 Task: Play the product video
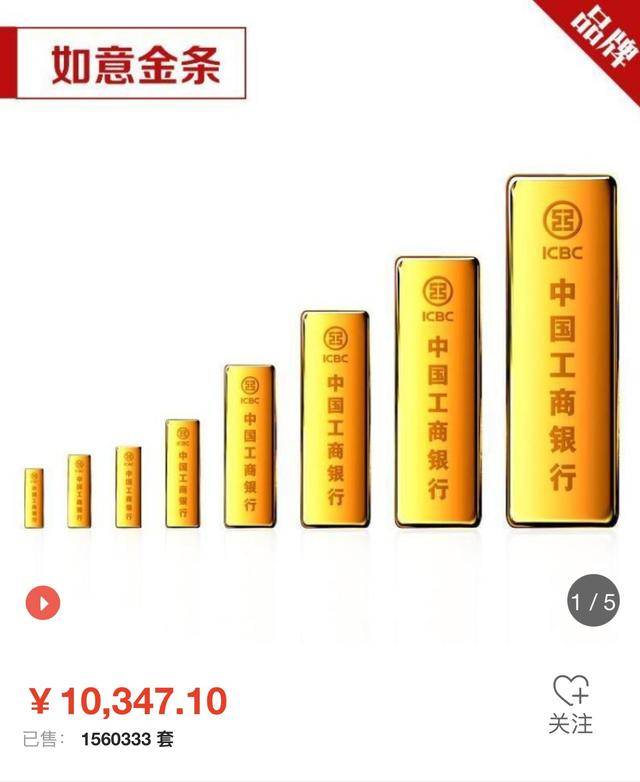click(43, 602)
